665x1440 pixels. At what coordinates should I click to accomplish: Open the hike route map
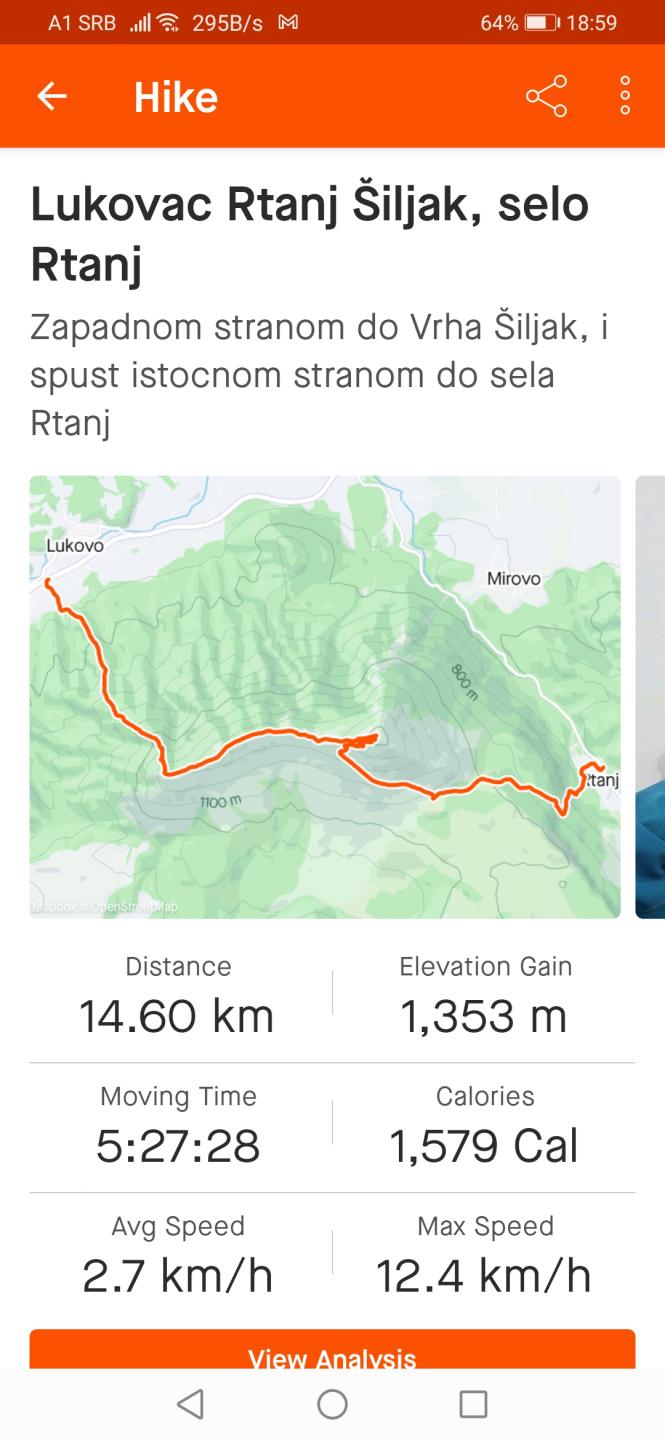(x=325, y=697)
